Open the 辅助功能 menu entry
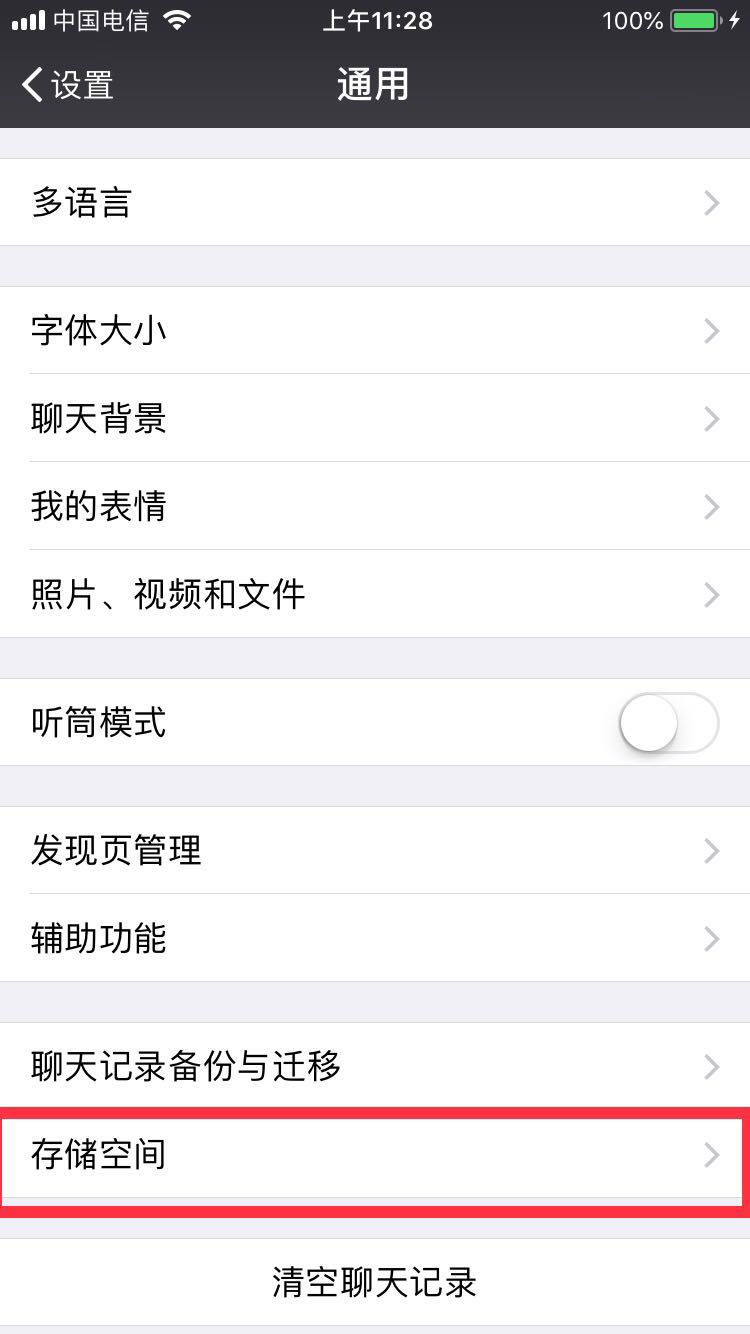The image size is (750, 1334). pyautogui.click(x=375, y=939)
